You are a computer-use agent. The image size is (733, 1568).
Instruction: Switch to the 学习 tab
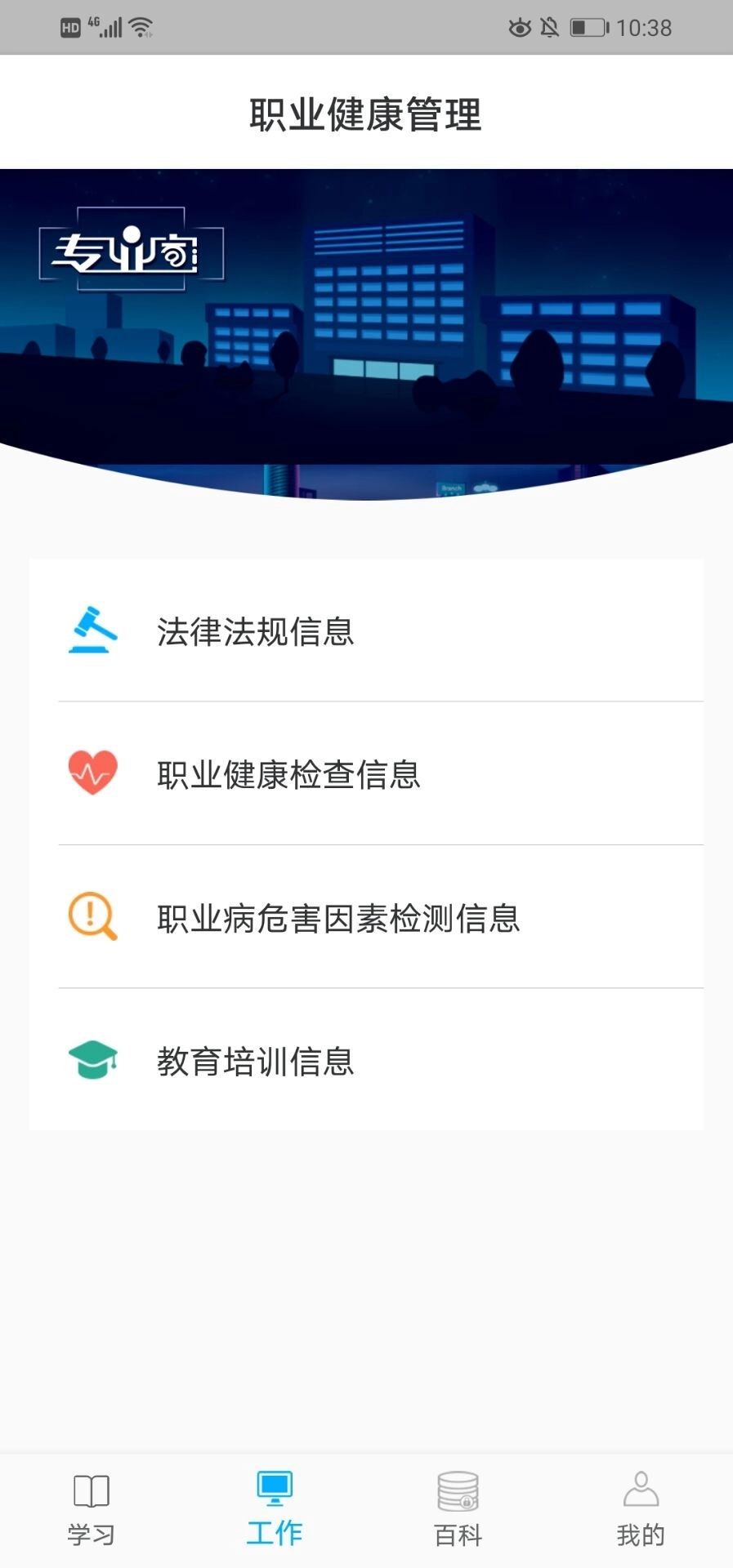(90, 1511)
